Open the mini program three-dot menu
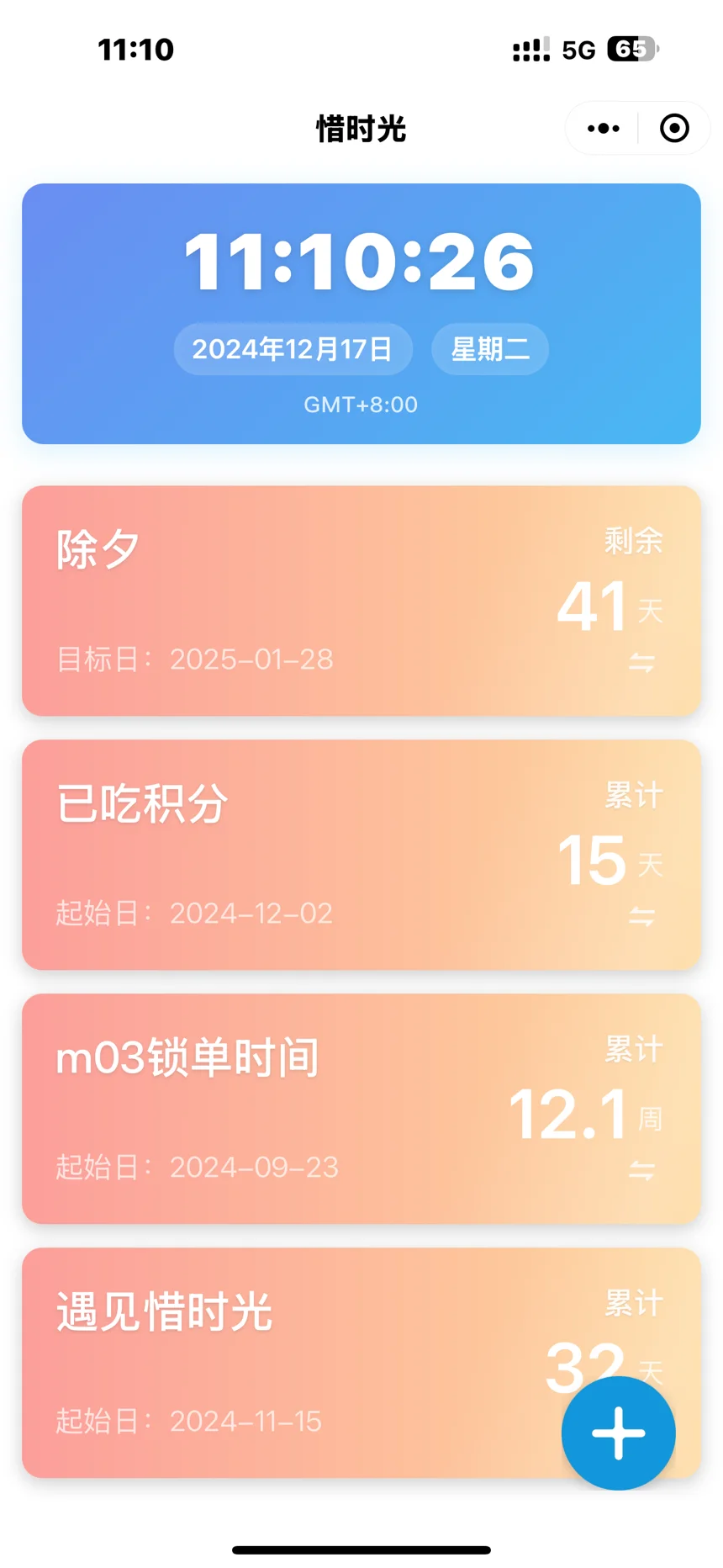 pos(604,129)
